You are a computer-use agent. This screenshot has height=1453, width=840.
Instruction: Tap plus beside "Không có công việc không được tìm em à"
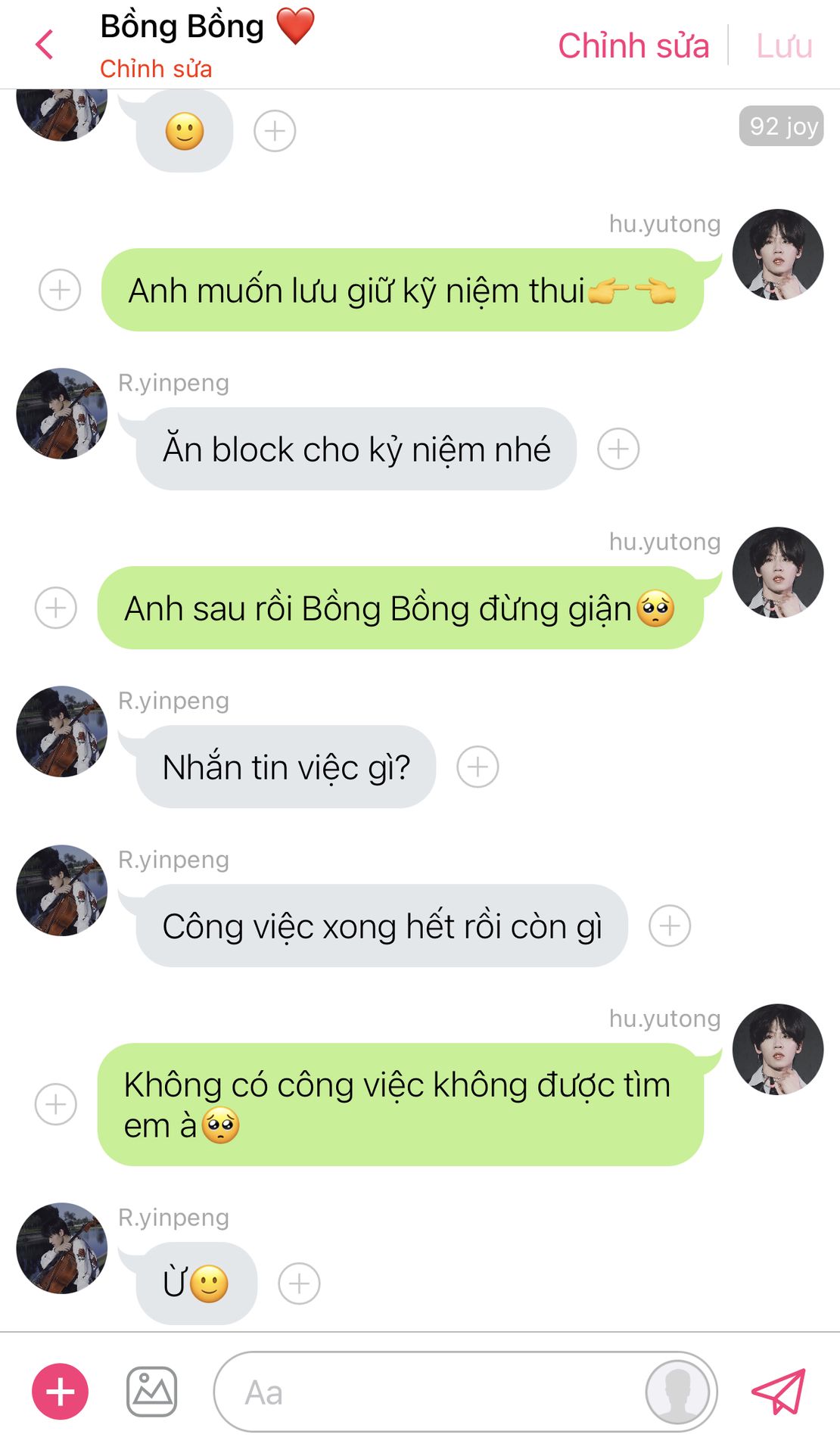tap(56, 1104)
